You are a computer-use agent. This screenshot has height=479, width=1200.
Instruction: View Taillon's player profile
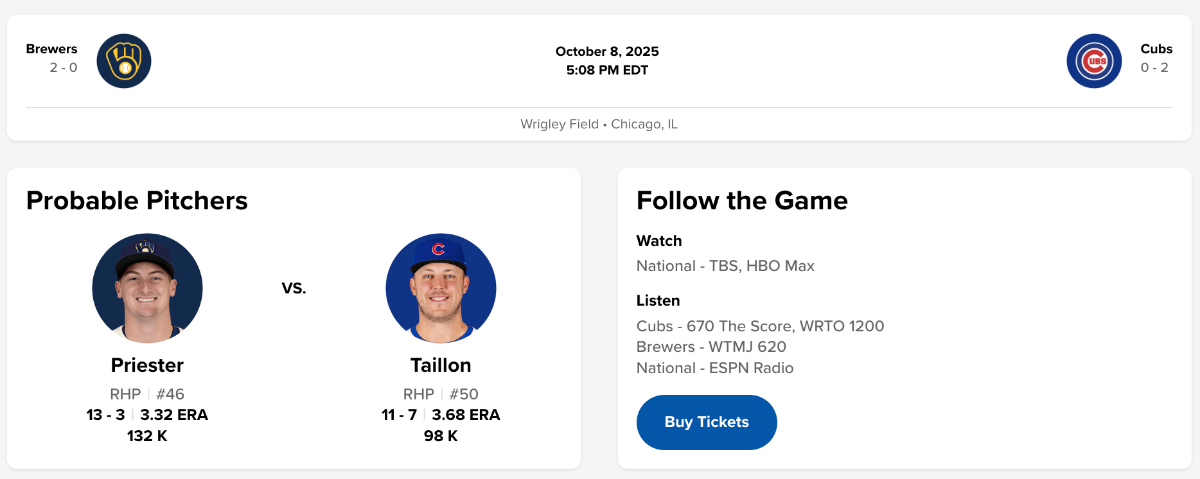tap(440, 365)
